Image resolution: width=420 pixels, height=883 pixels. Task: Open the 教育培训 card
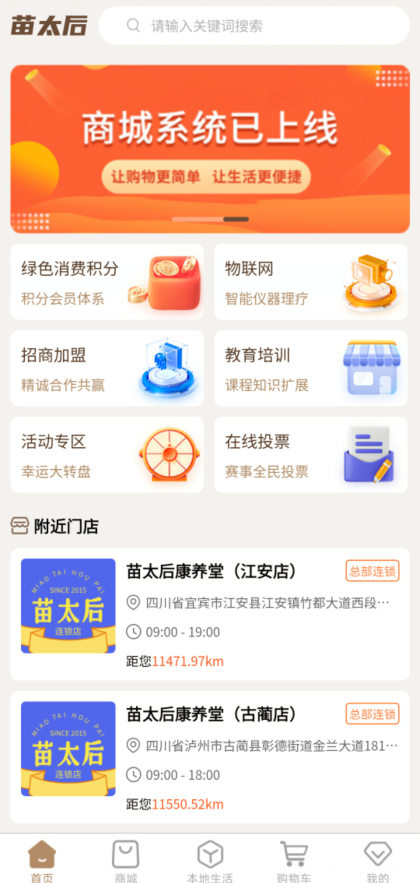pos(311,368)
